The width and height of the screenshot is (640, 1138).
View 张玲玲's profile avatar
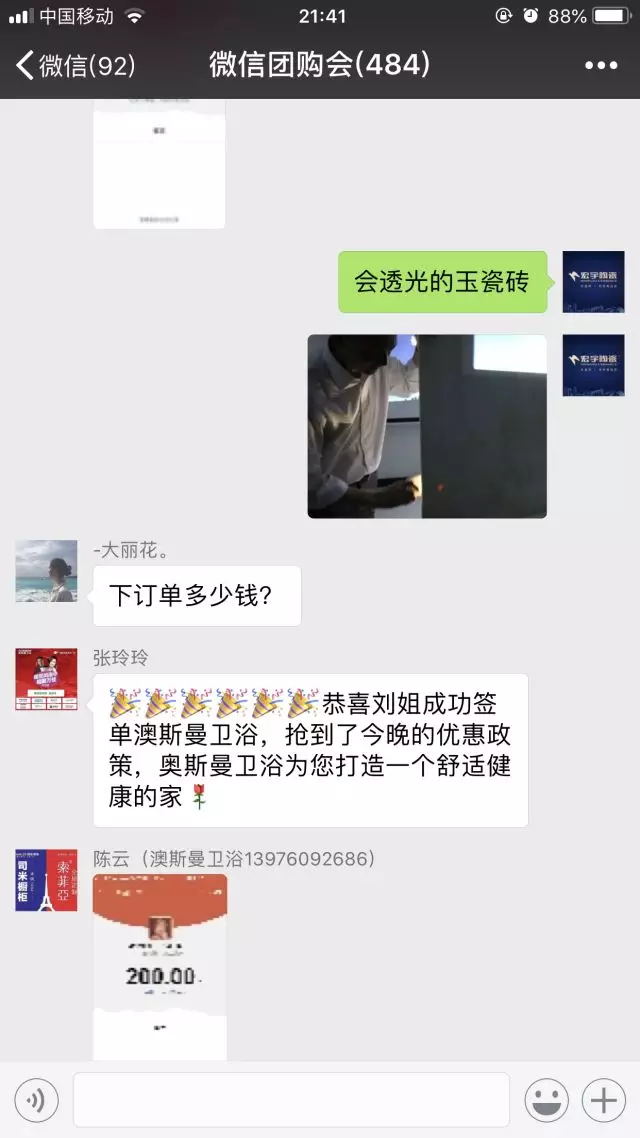[46, 679]
